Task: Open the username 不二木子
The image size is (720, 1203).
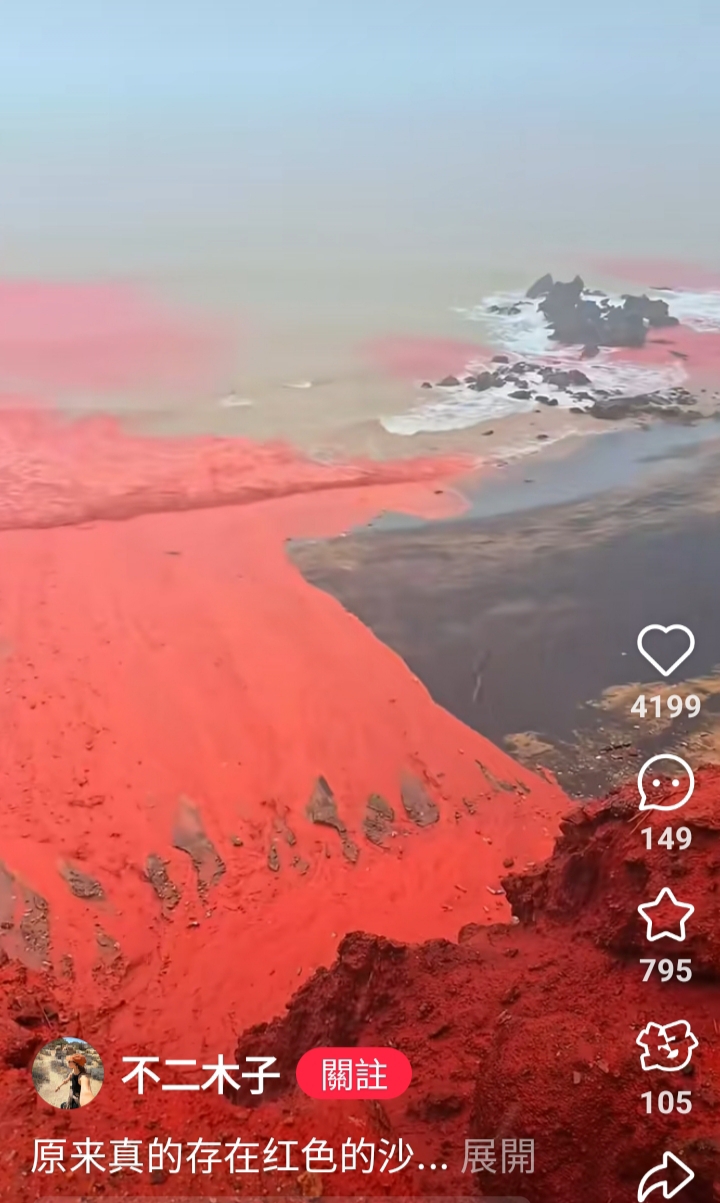Action: click(201, 1075)
